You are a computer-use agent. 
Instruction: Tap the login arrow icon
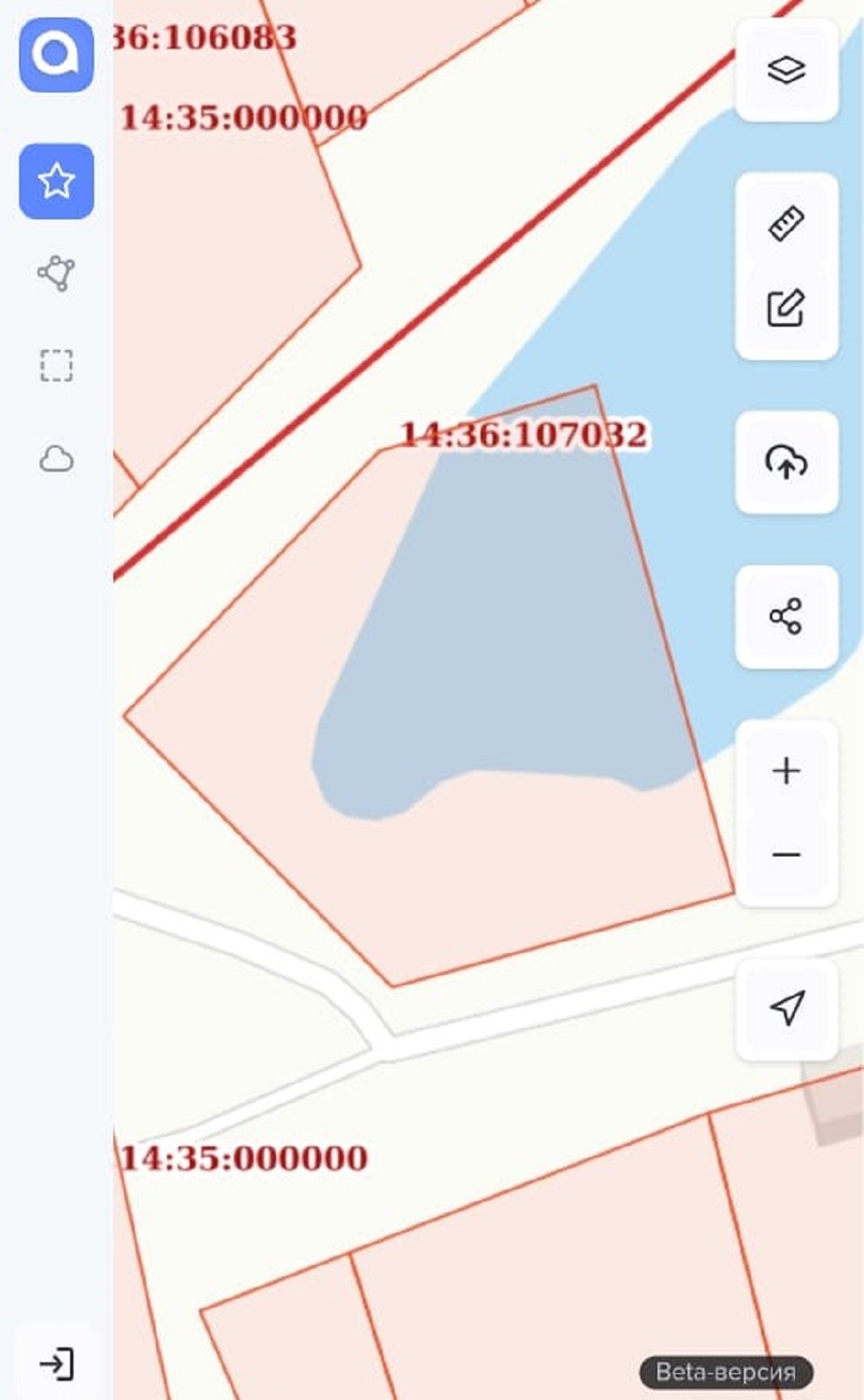click(x=56, y=1364)
